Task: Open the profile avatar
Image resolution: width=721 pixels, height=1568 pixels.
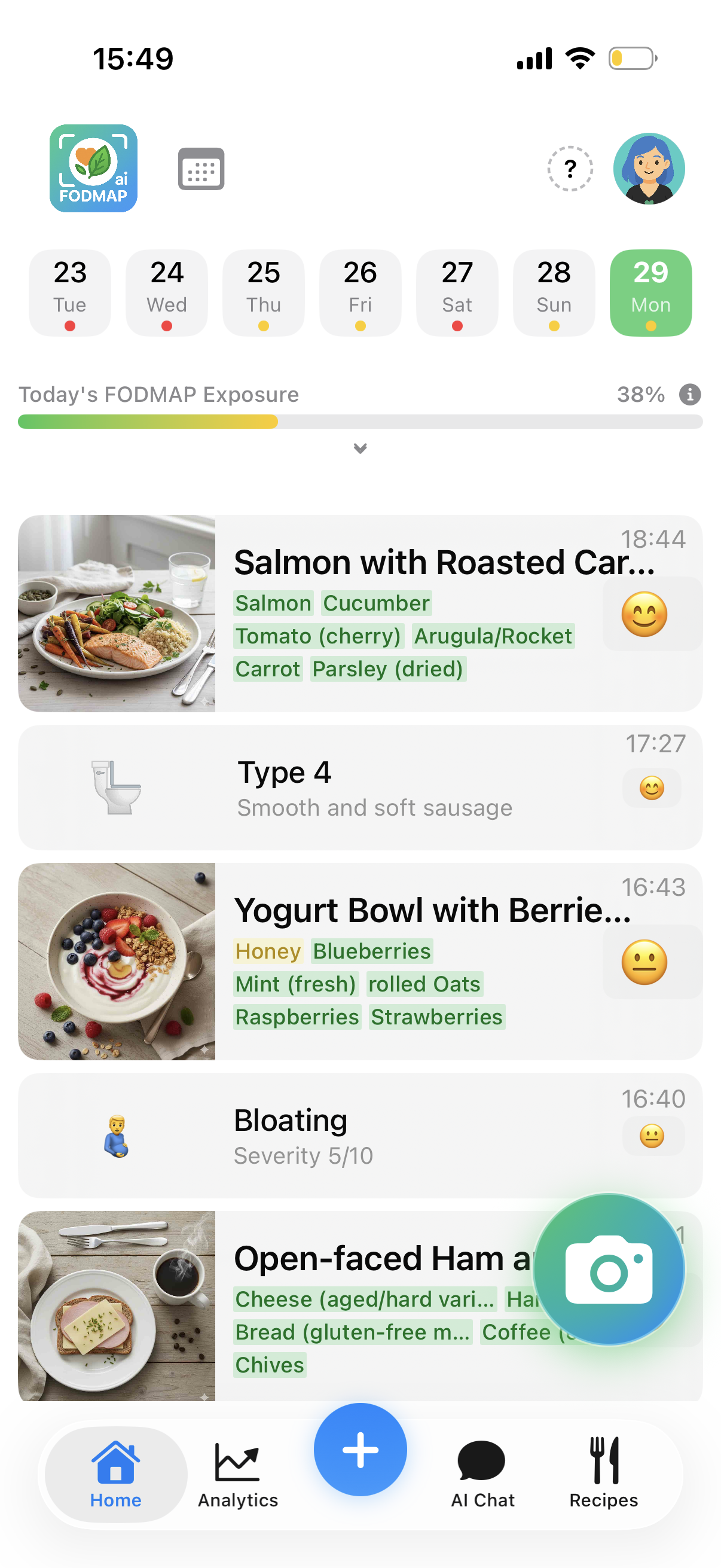Action: tap(649, 169)
